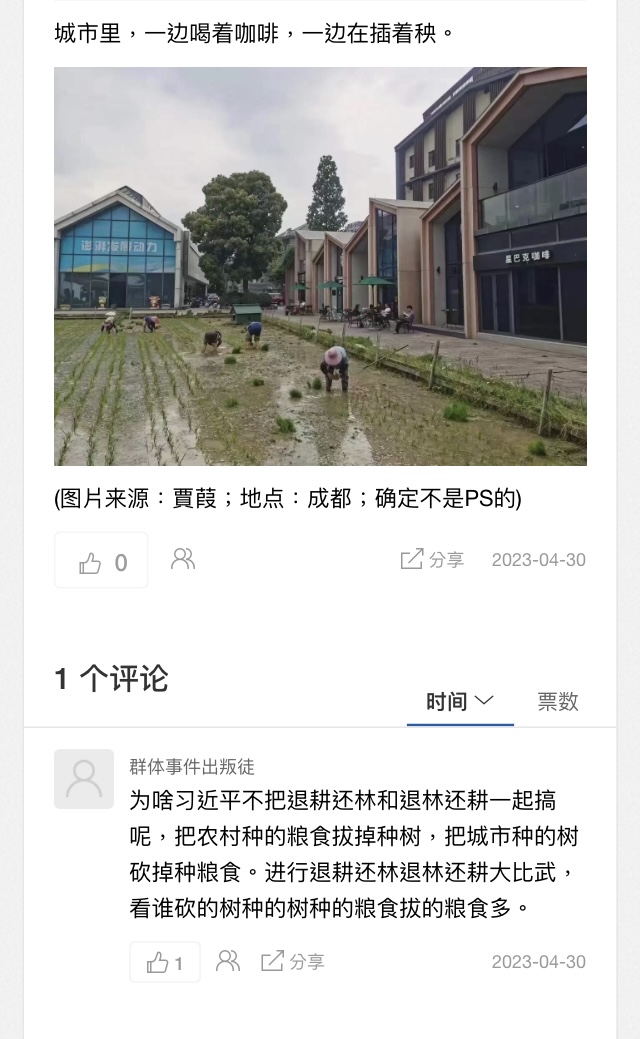Sort comments by 时间

[460, 701]
